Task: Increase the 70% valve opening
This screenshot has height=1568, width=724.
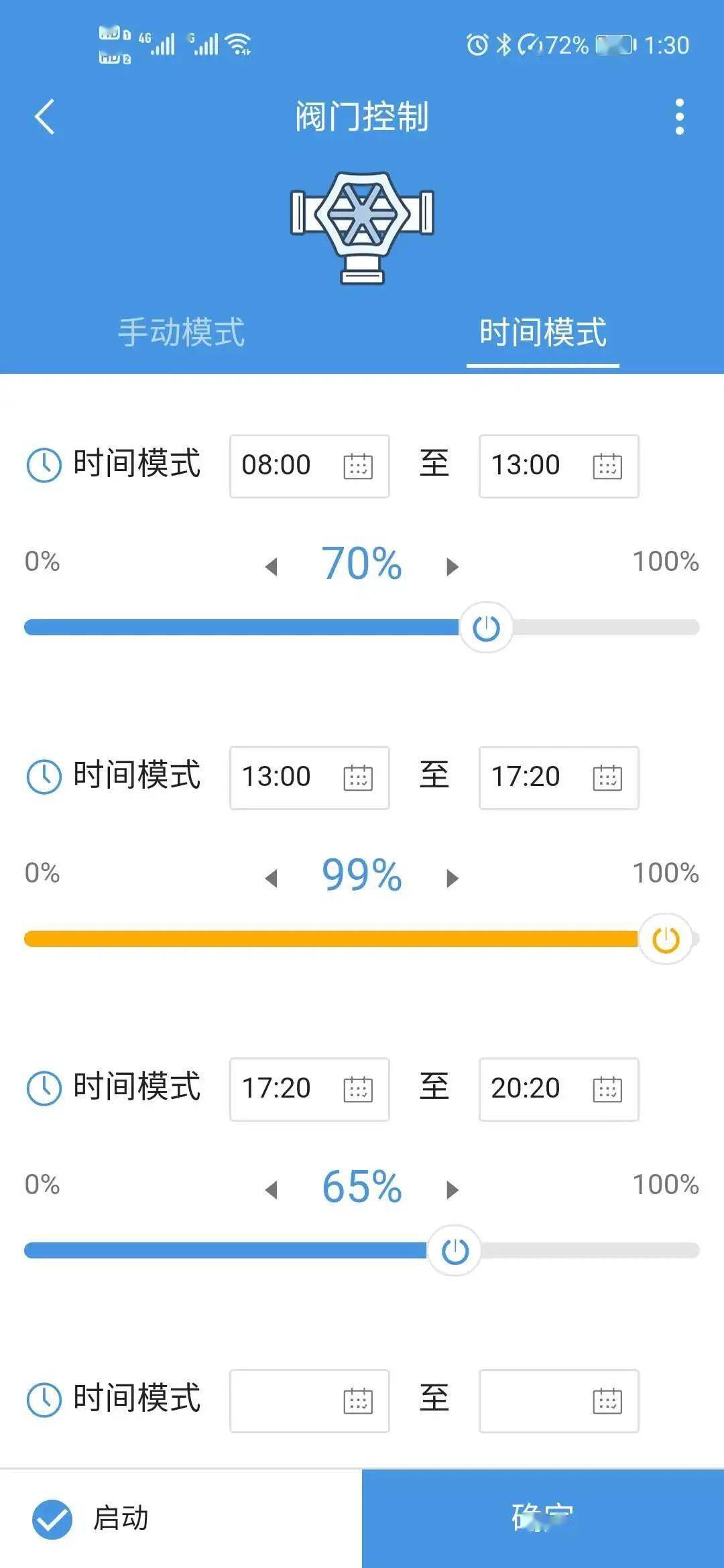Action: pyautogui.click(x=452, y=567)
